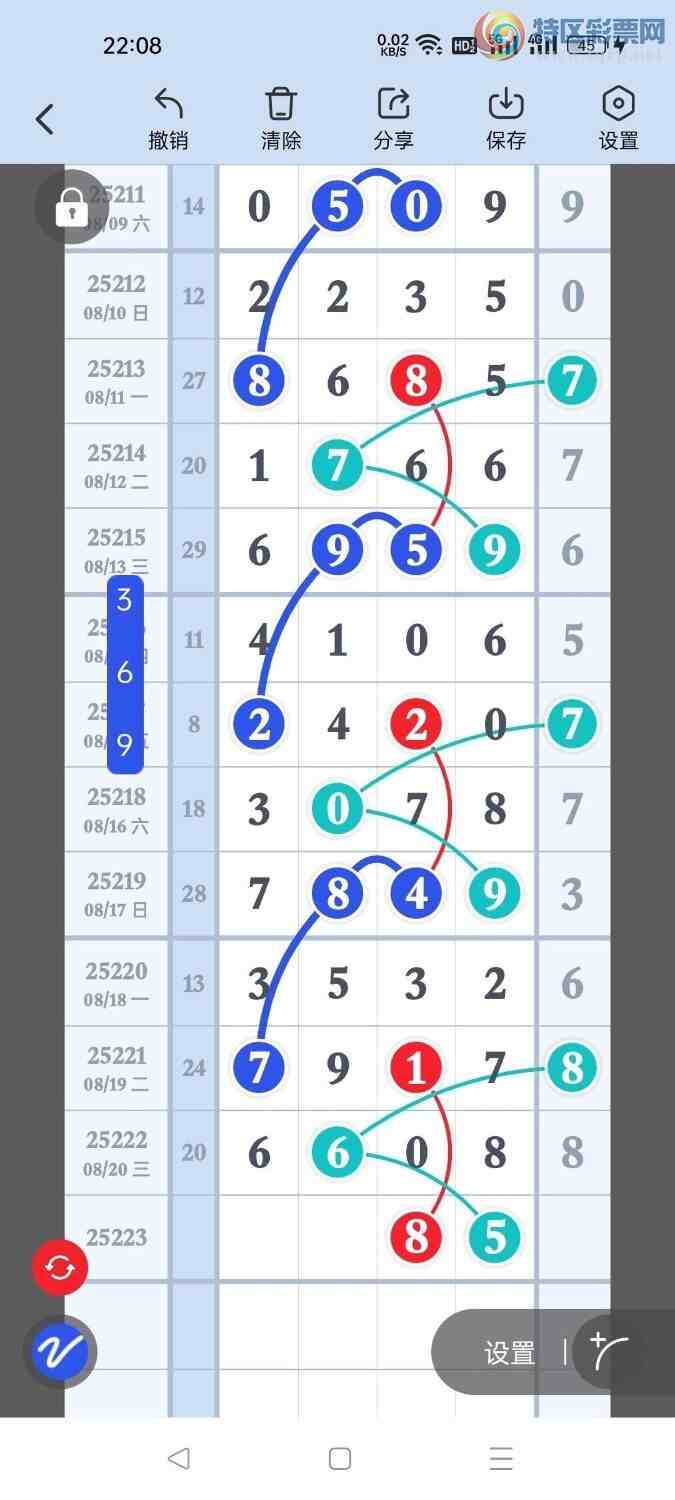Select the blue pen drawing tool

pos(60,1352)
